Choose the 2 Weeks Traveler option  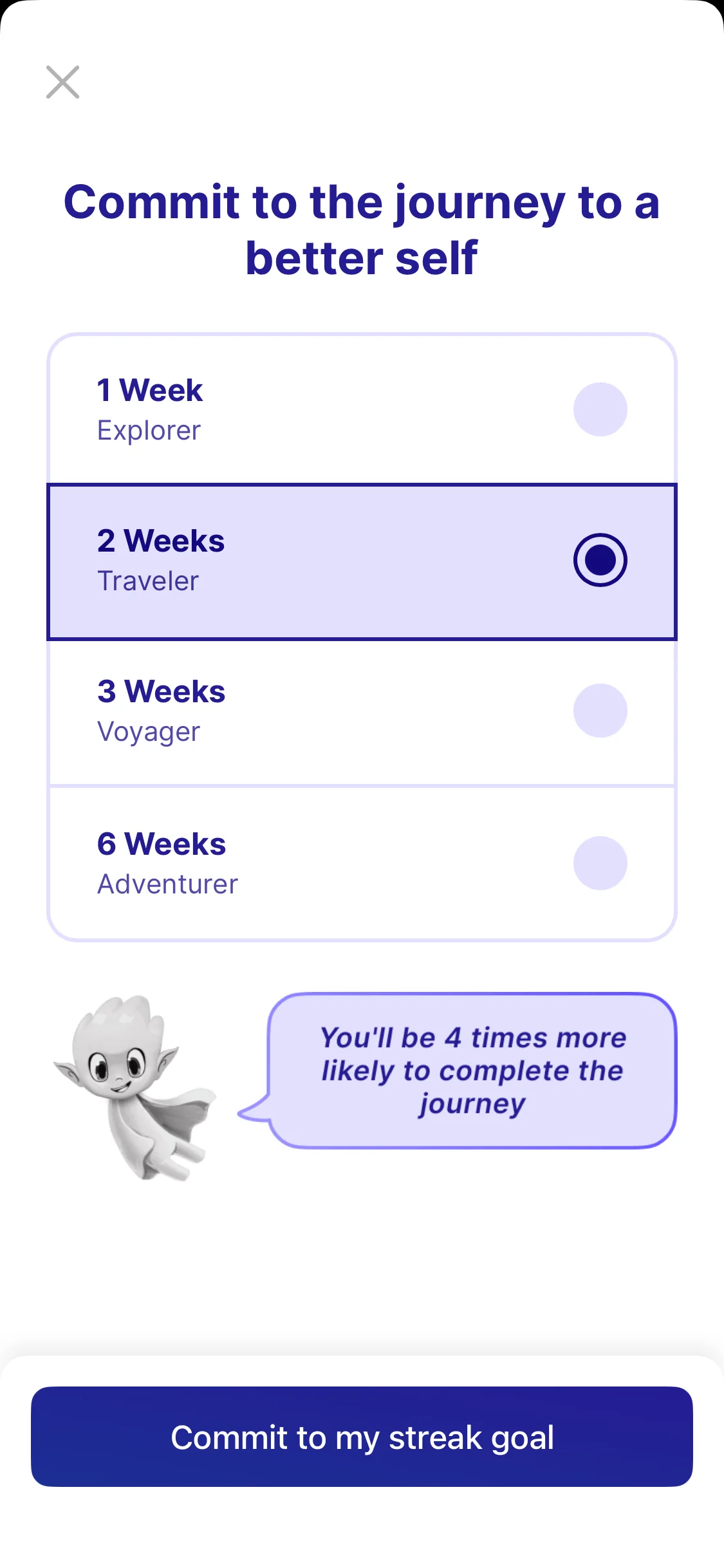pyautogui.click(x=362, y=561)
